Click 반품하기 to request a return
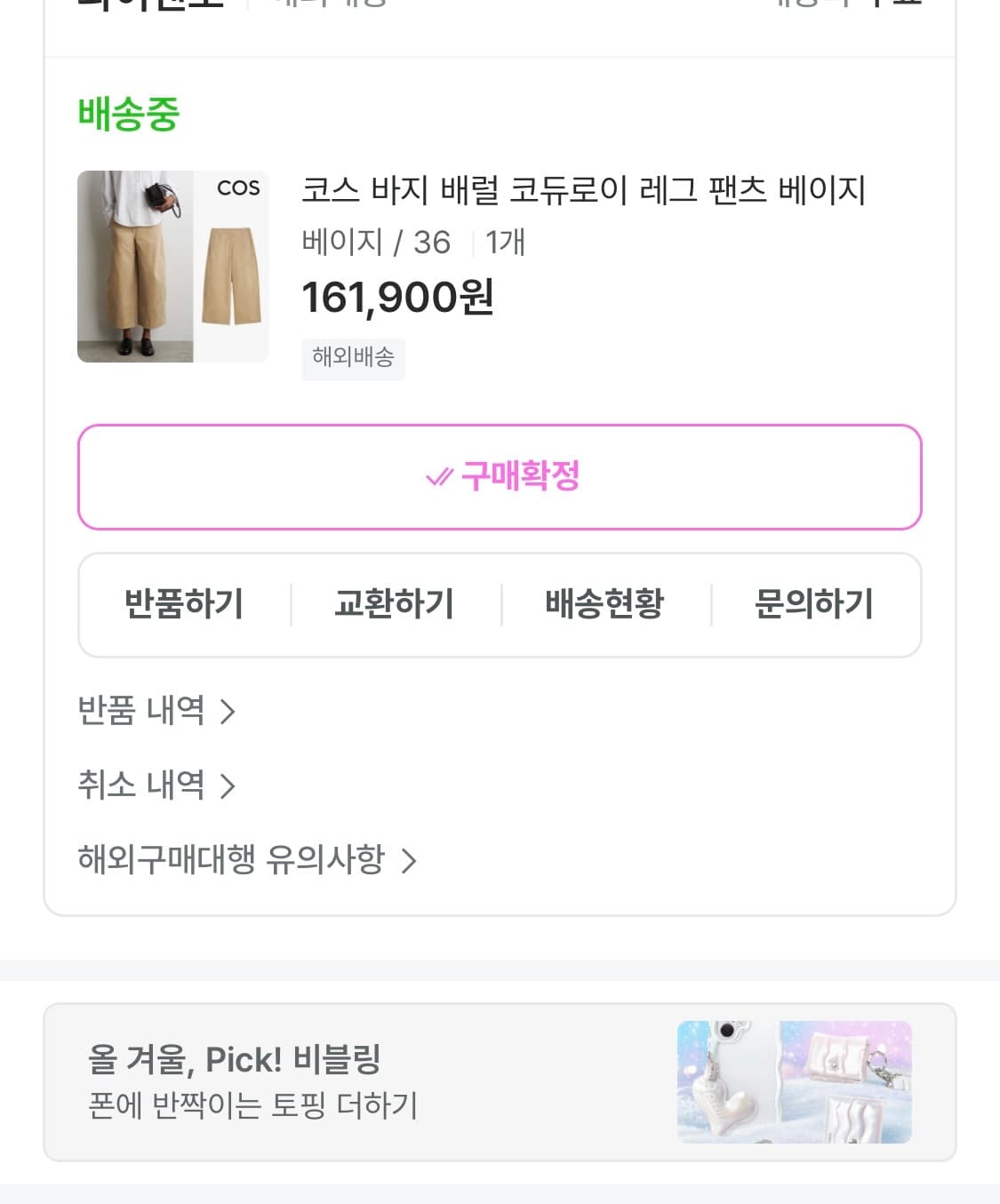The image size is (1000, 1204). (184, 603)
